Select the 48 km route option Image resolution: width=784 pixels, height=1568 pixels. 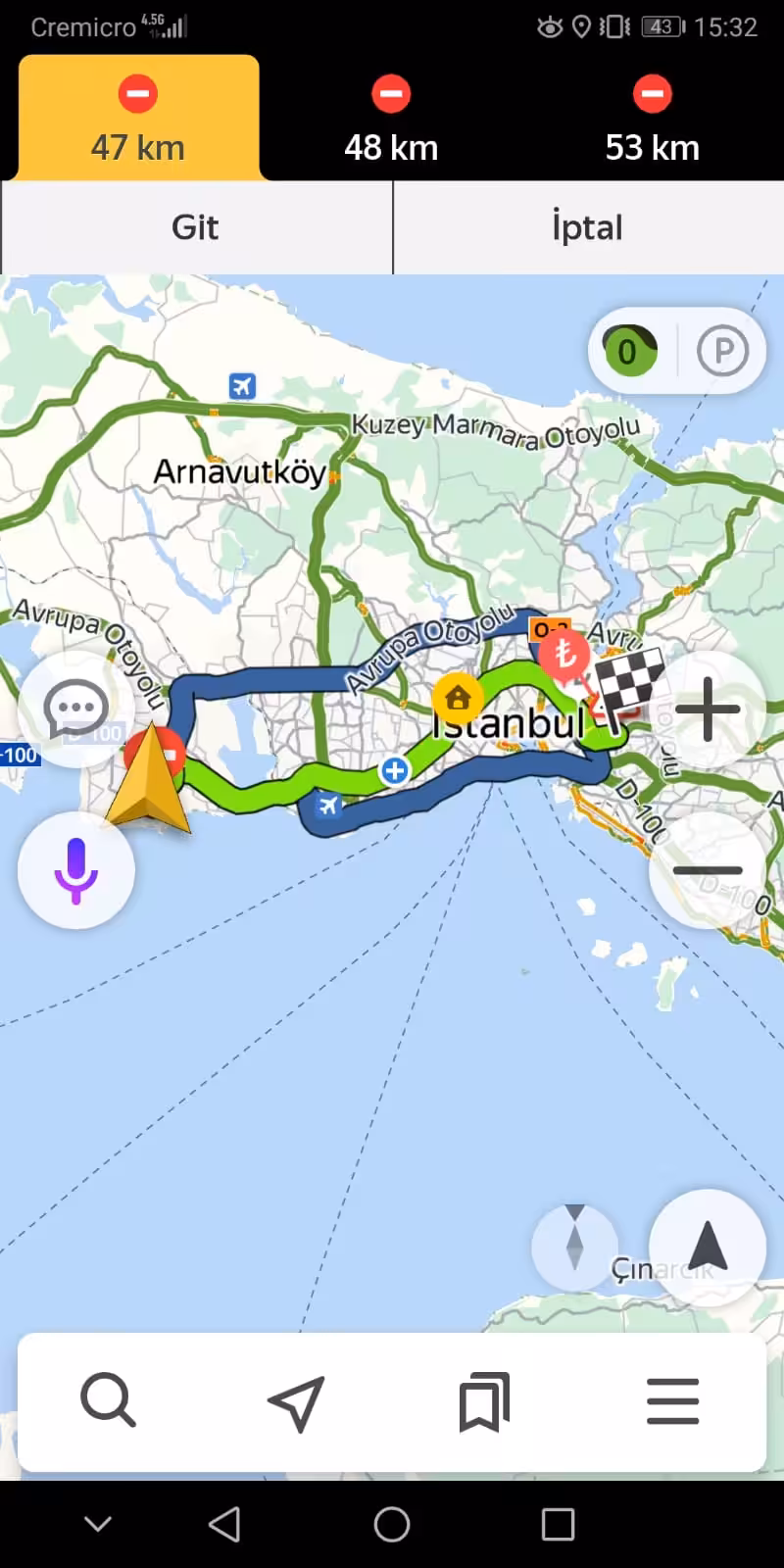click(391, 120)
